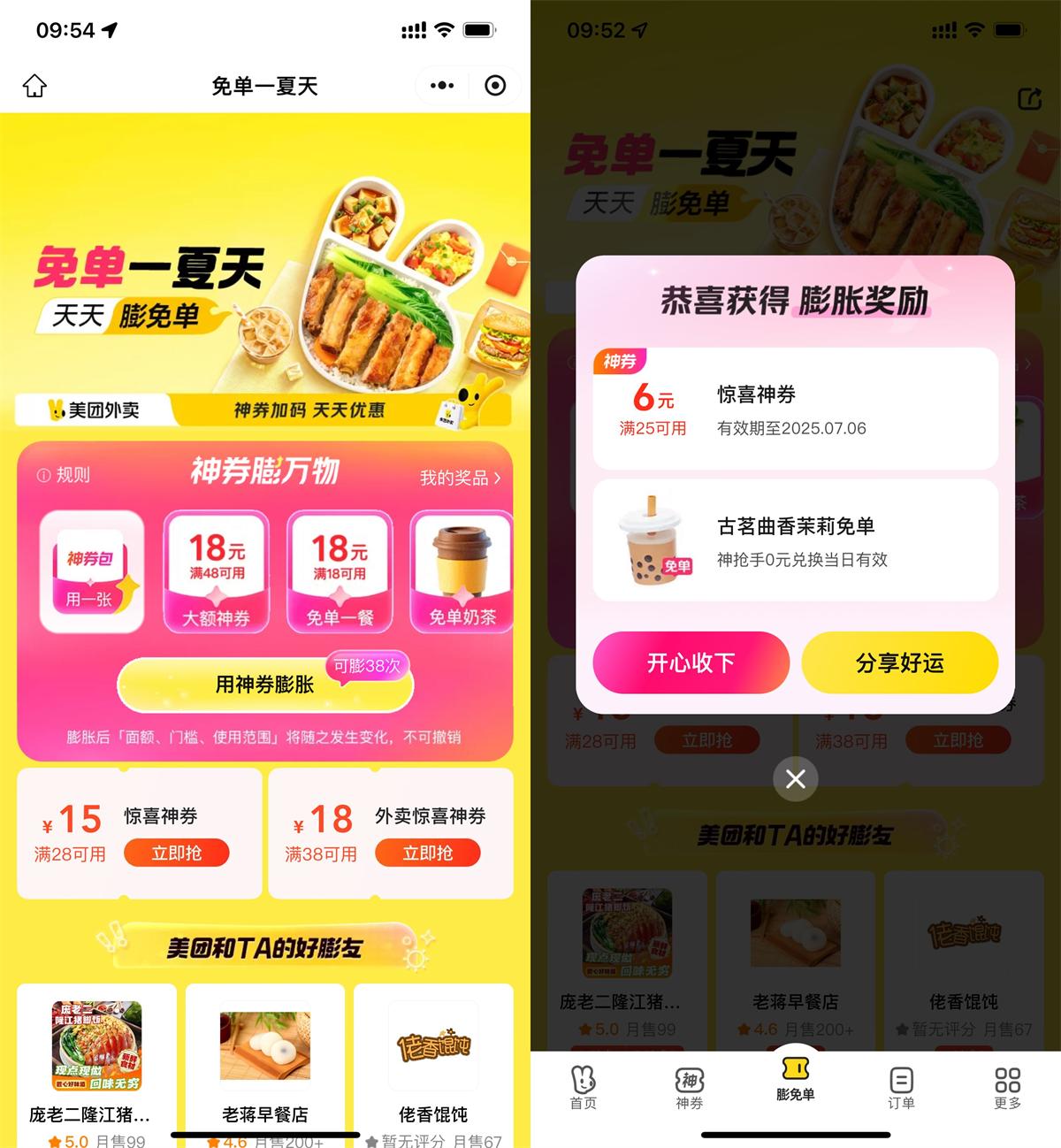The width and height of the screenshot is (1061, 1148).
Task: Select the 大额神券 18元 满48可用 reward card
Action: [x=217, y=571]
